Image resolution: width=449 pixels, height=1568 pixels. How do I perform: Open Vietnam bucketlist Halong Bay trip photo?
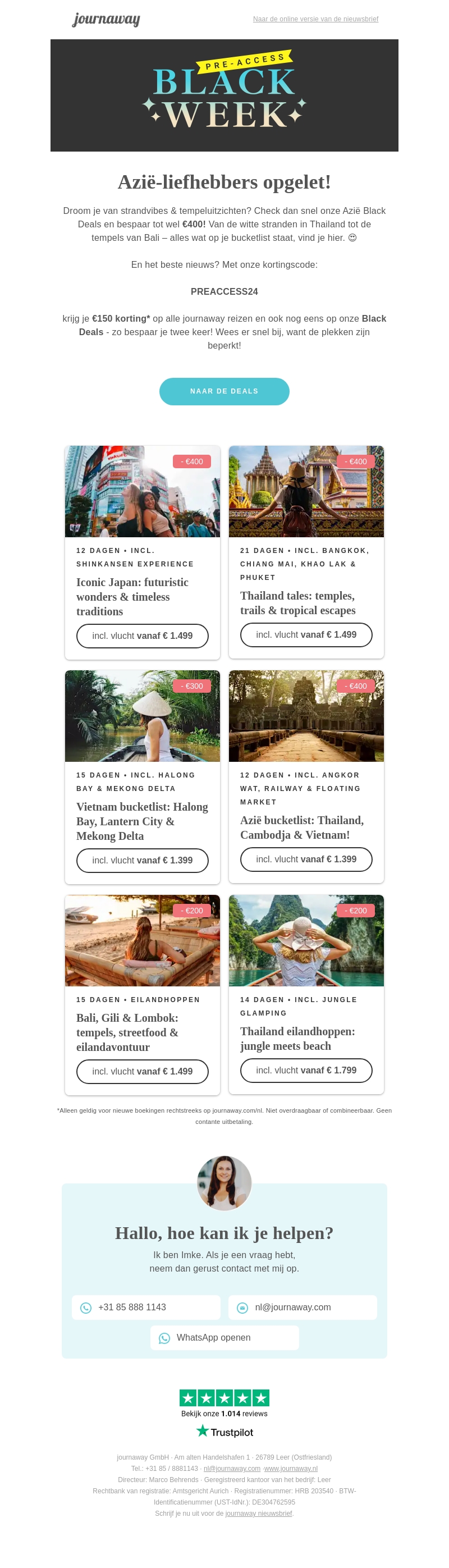click(x=143, y=716)
